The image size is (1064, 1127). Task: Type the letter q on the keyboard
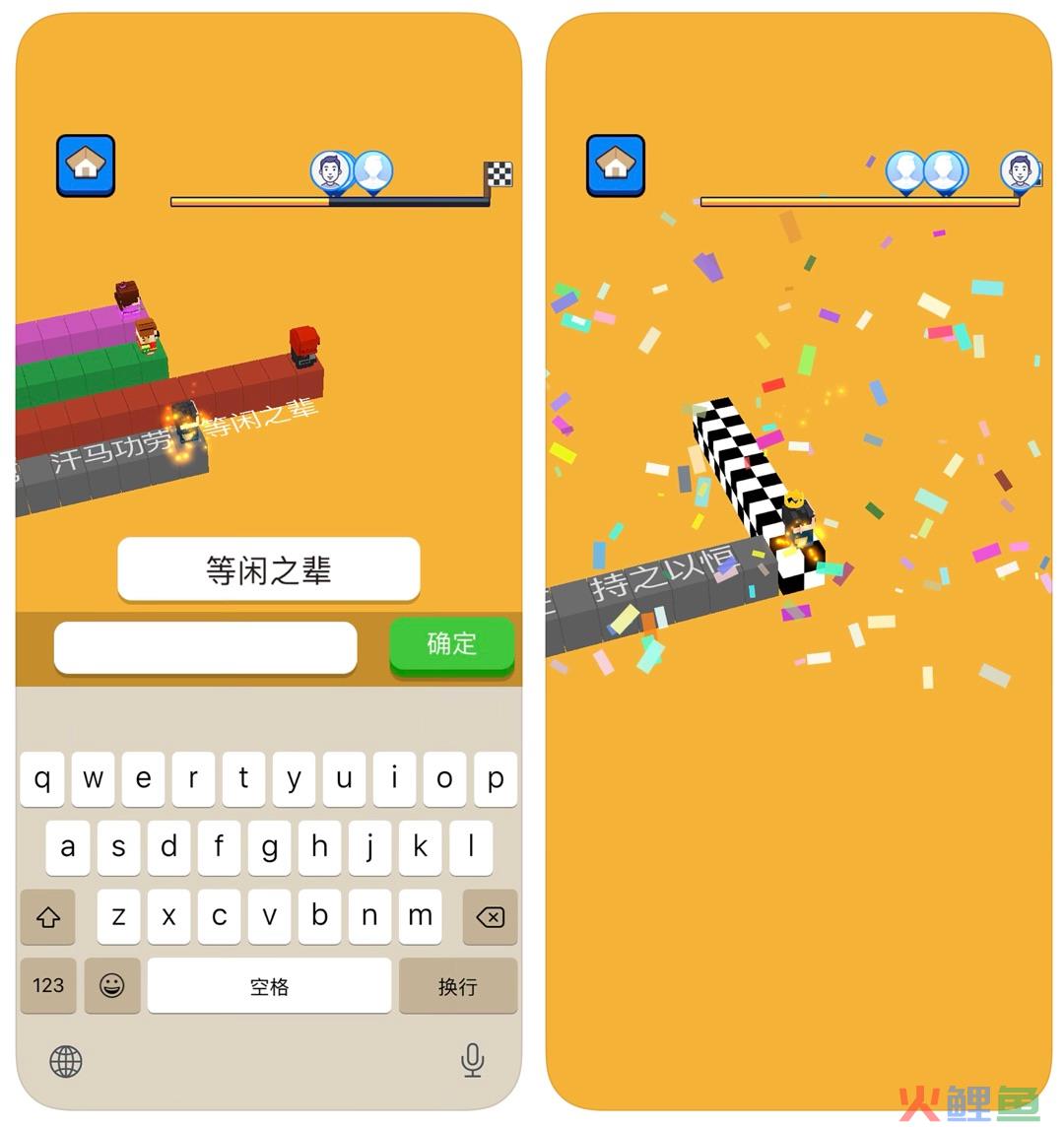point(42,779)
